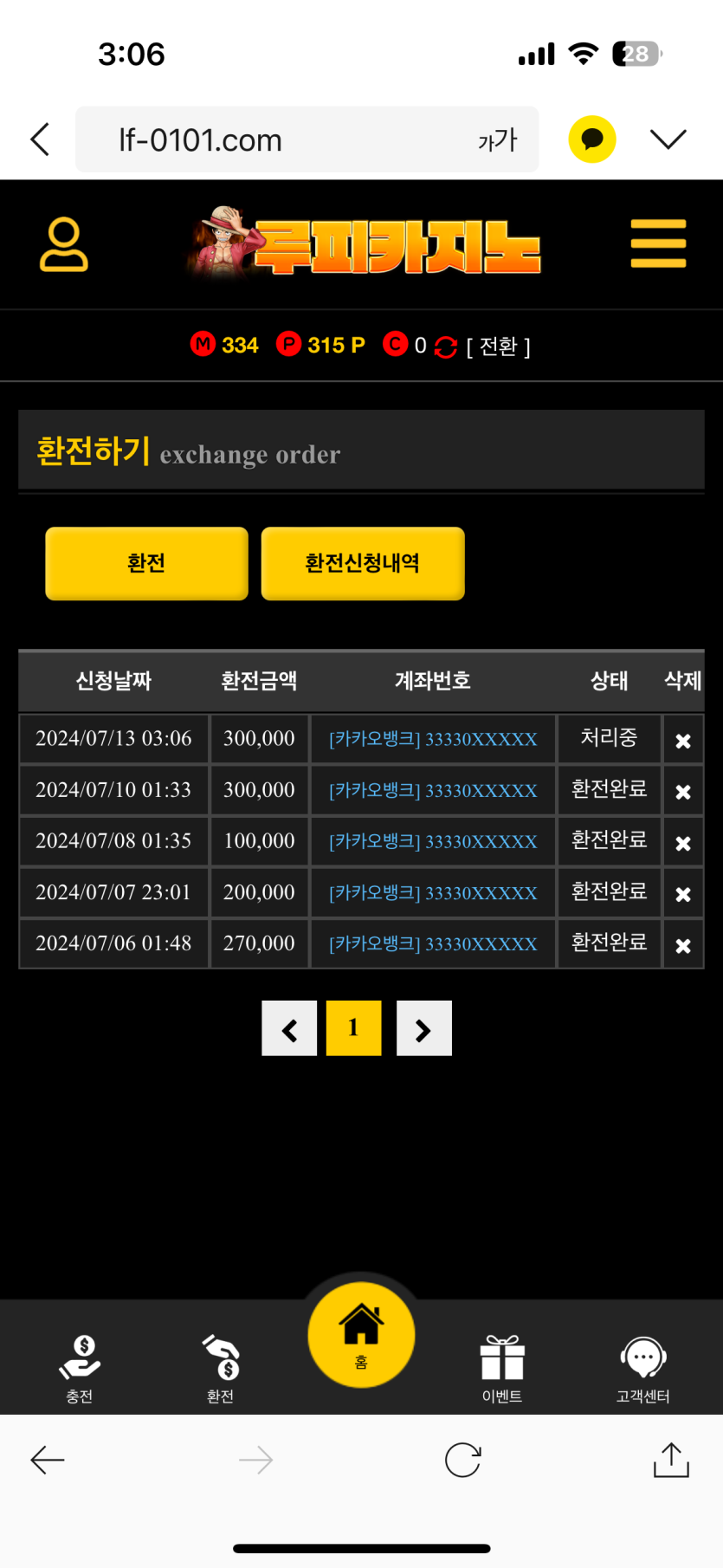The image size is (723, 1568).
Task: Delete the 2024/07/13 03:06 request
Action: coord(683,741)
